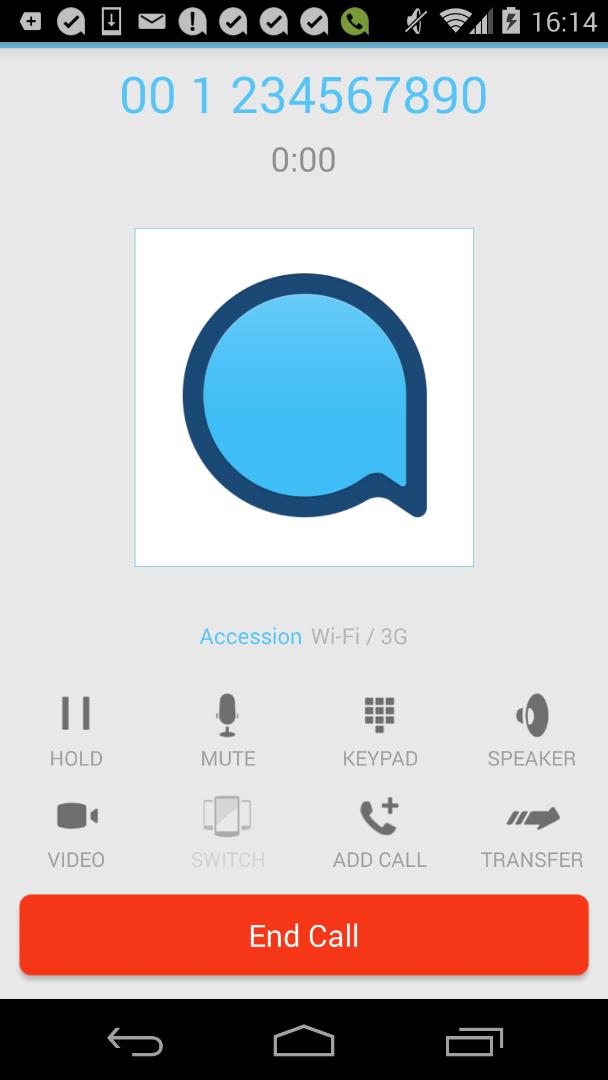
Task: Transfer the call
Action: 531,831
